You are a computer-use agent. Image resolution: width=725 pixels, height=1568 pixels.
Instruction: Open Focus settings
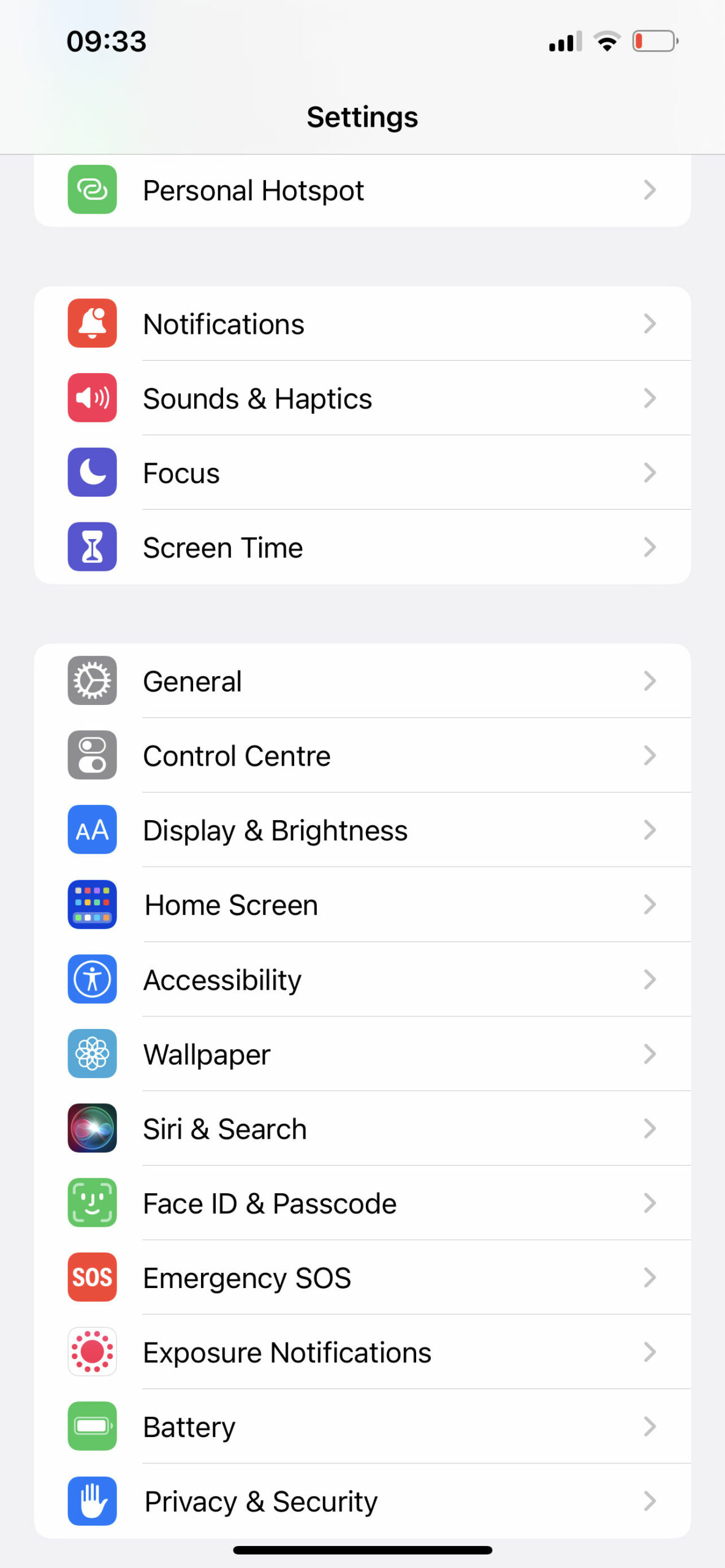[x=362, y=472]
